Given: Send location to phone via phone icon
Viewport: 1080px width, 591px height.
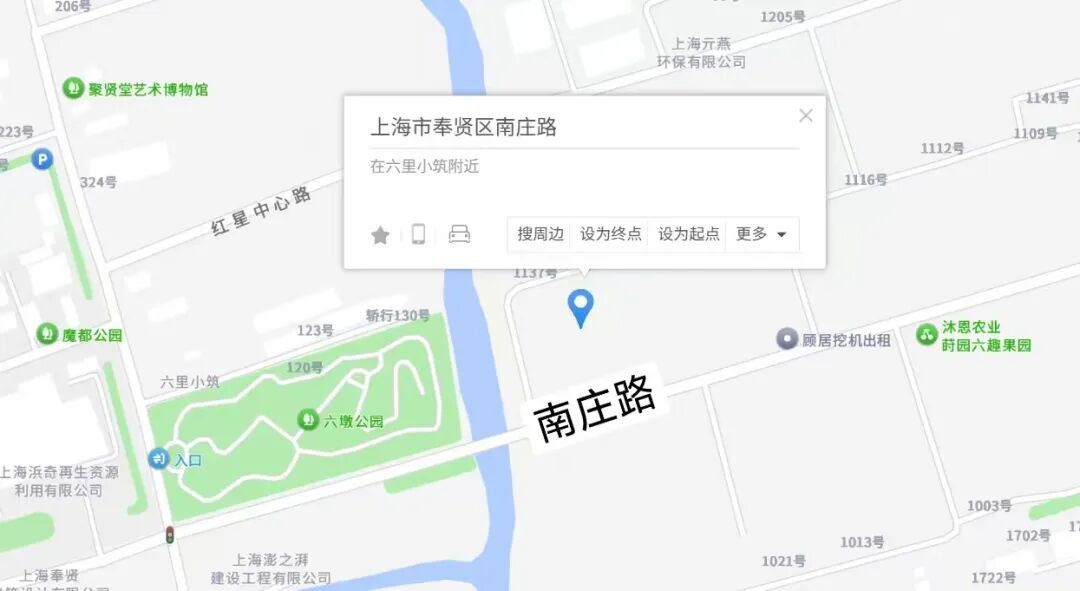Looking at the screenshot, I should coord(418,234).
